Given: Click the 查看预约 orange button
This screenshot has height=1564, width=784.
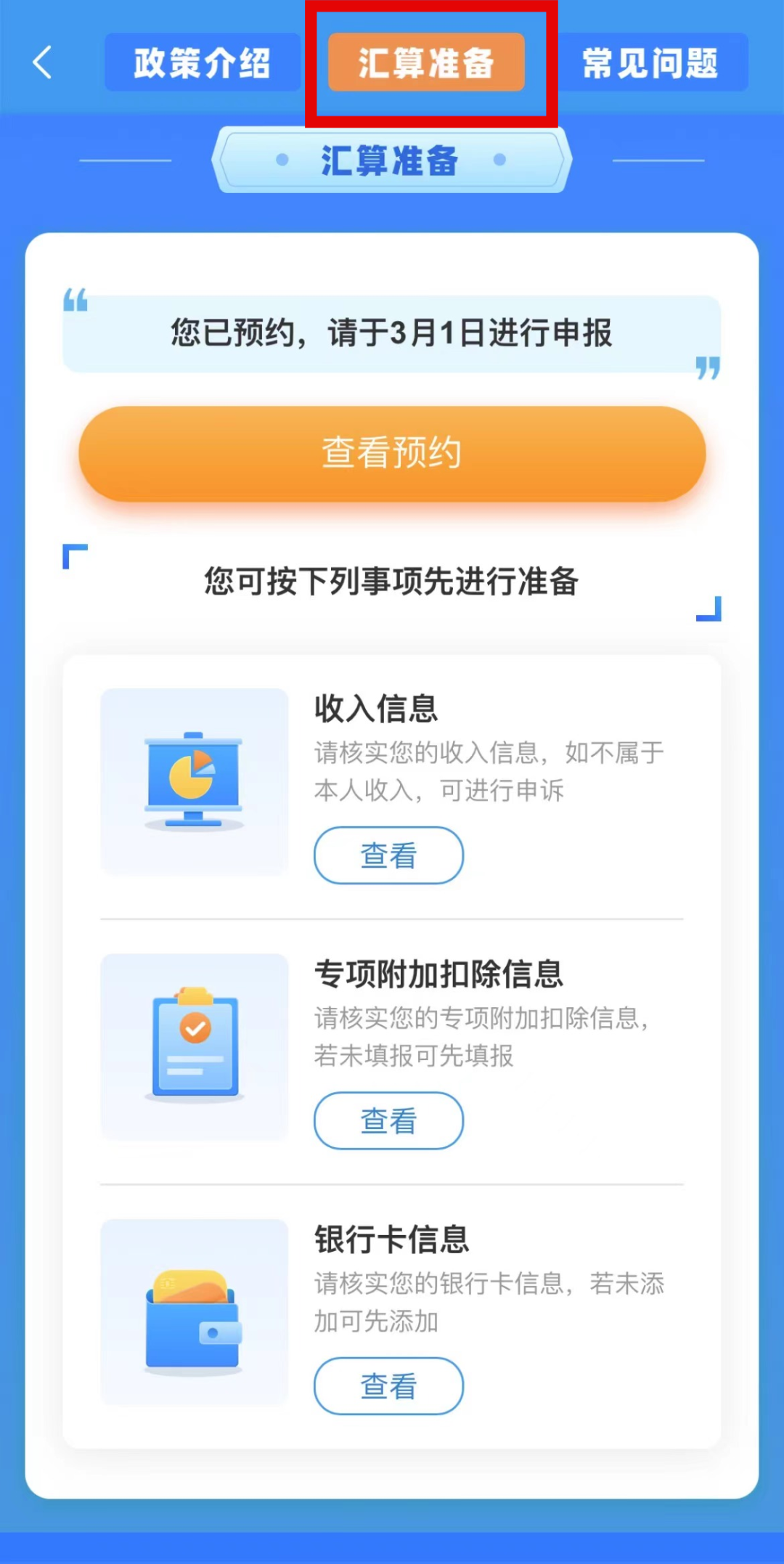Looking at the screenshot, I should (392, 452).
